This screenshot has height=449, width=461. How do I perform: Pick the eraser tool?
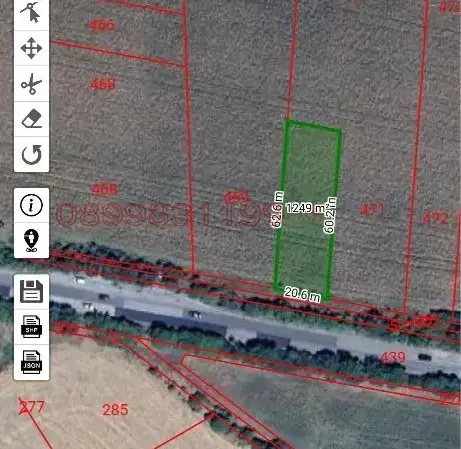tap(31, 119)
